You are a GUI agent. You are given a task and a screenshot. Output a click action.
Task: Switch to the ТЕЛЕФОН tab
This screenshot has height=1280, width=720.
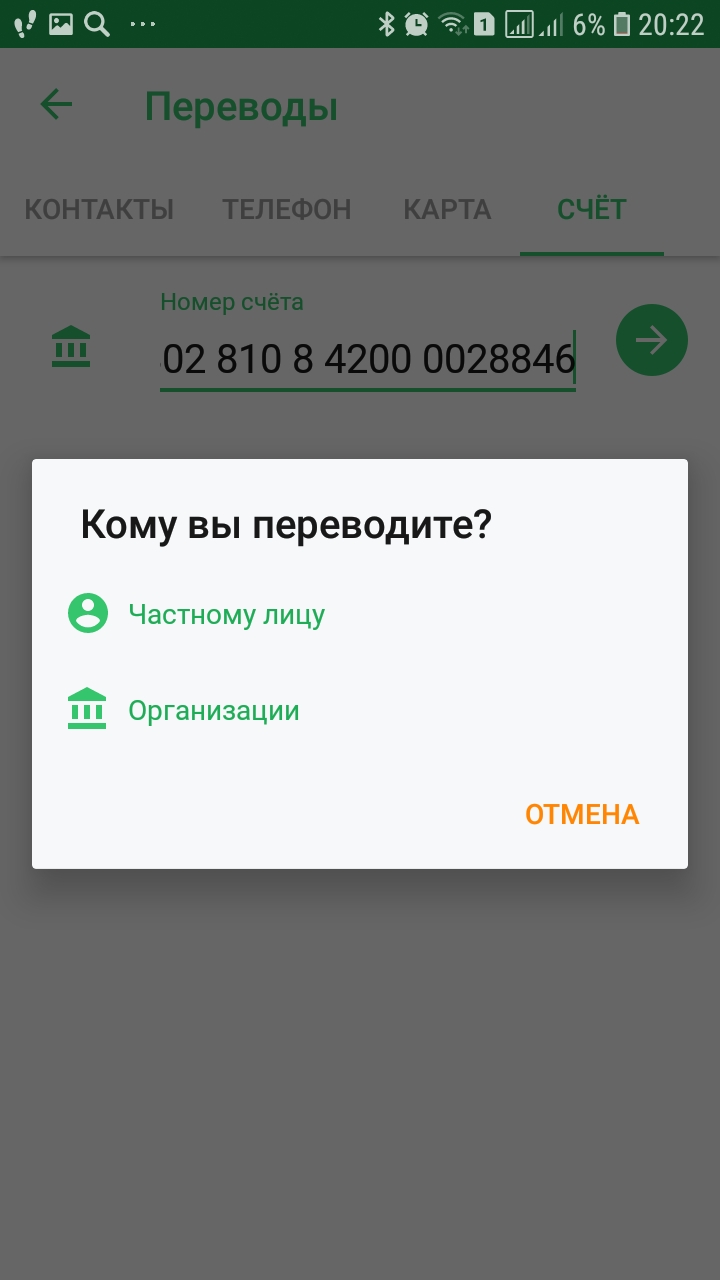[286, 210]
